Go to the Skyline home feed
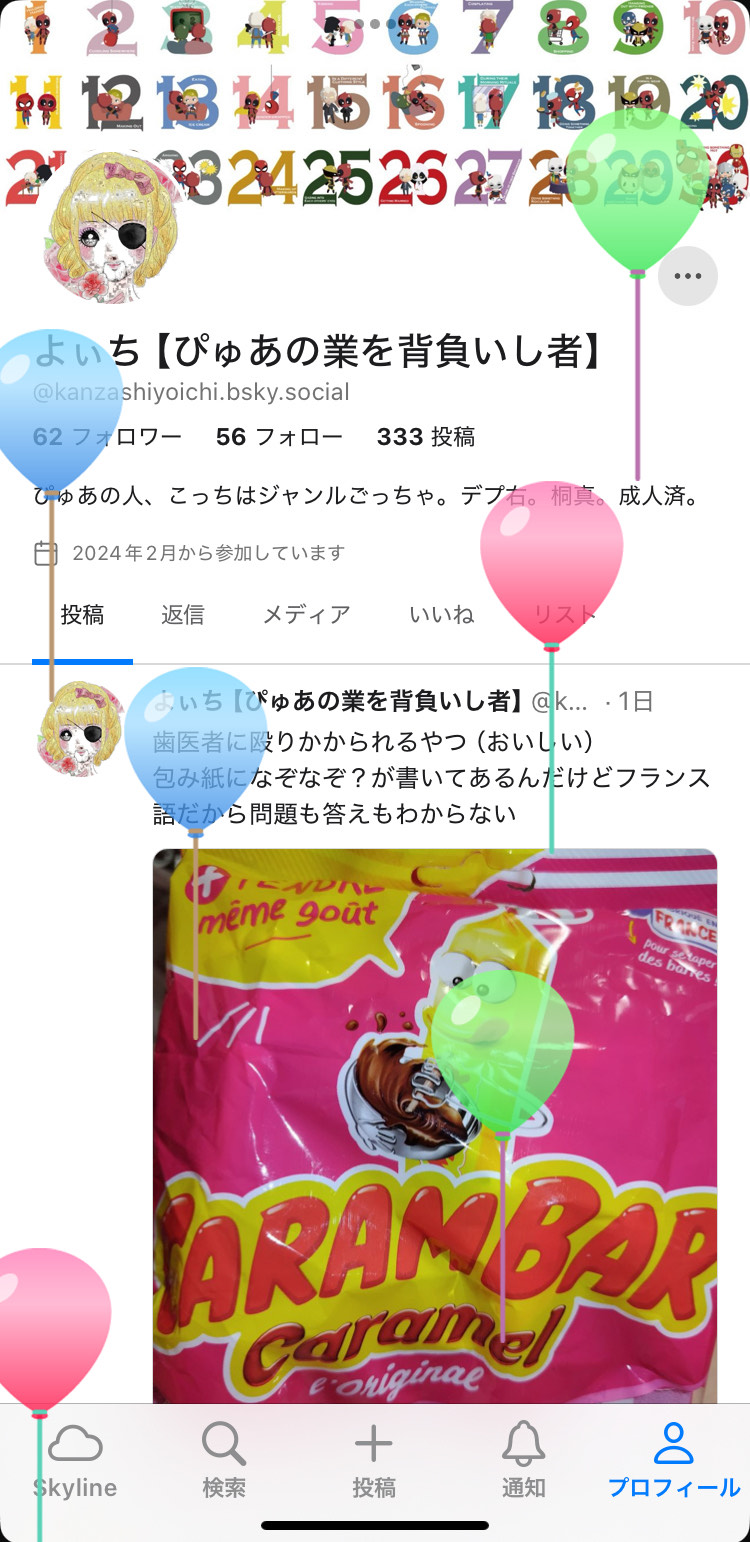Viewport: 750px width, 1542px height. [x=75, y=1462]
